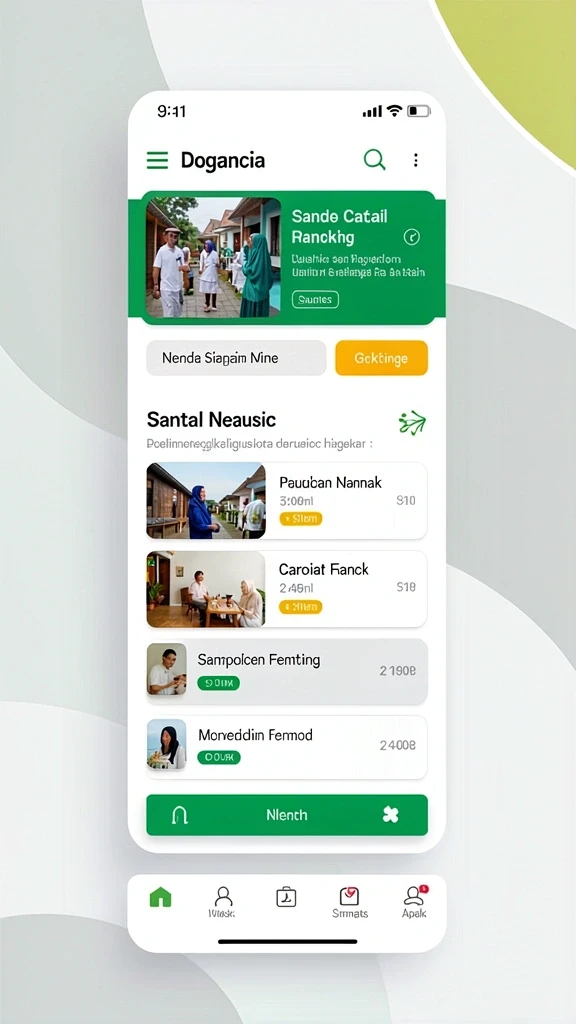
Task: Tap the Suntes button in the banner
Action: pyautogui.click(x=315, y=300)
